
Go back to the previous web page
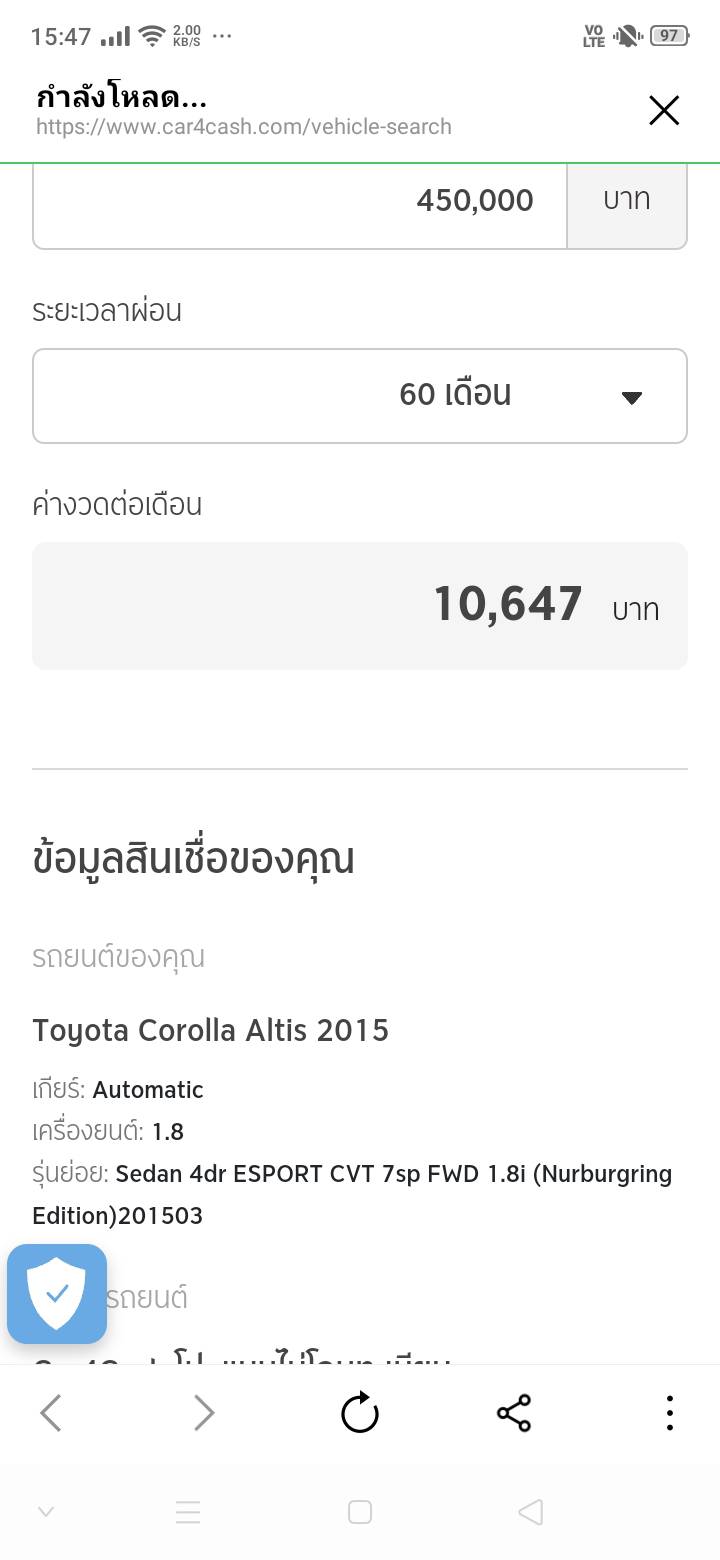[x=51, y=1413]
